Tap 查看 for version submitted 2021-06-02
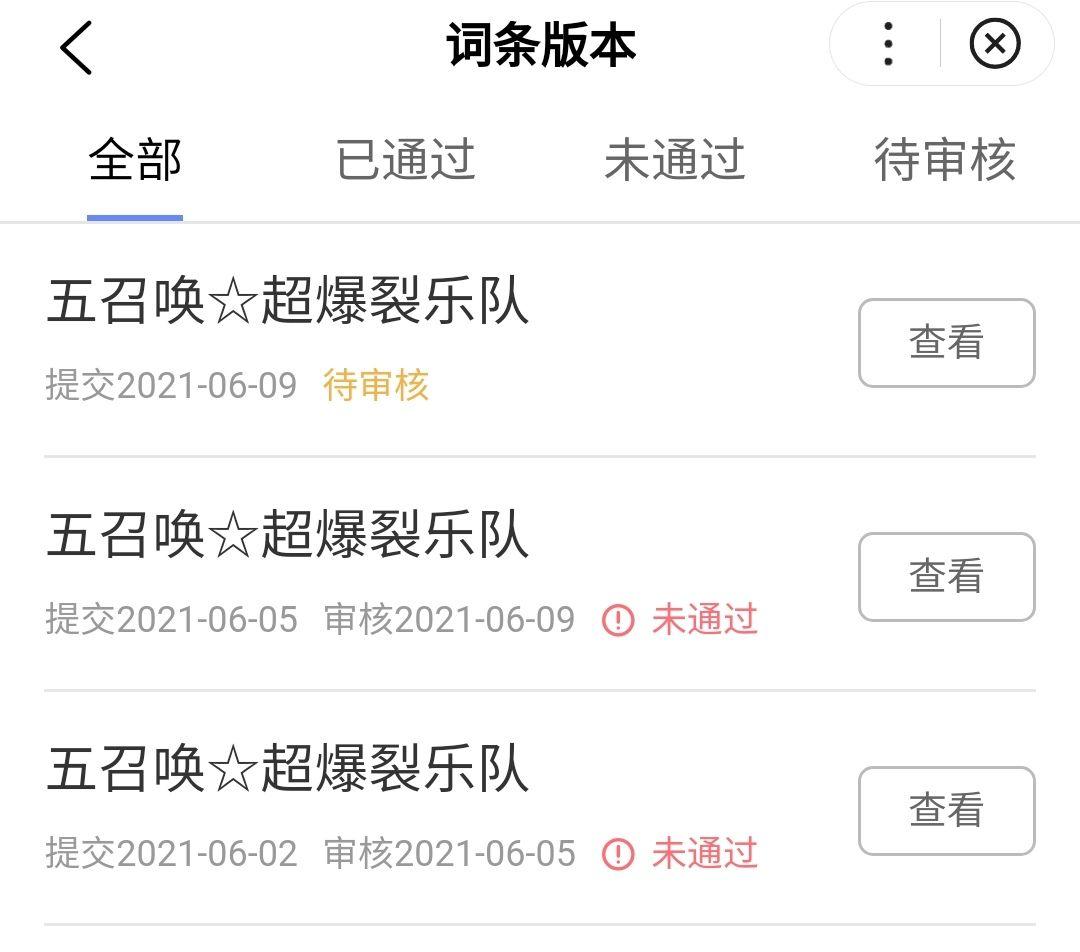This screenshot has width=1080, height=952. [947, 811]
